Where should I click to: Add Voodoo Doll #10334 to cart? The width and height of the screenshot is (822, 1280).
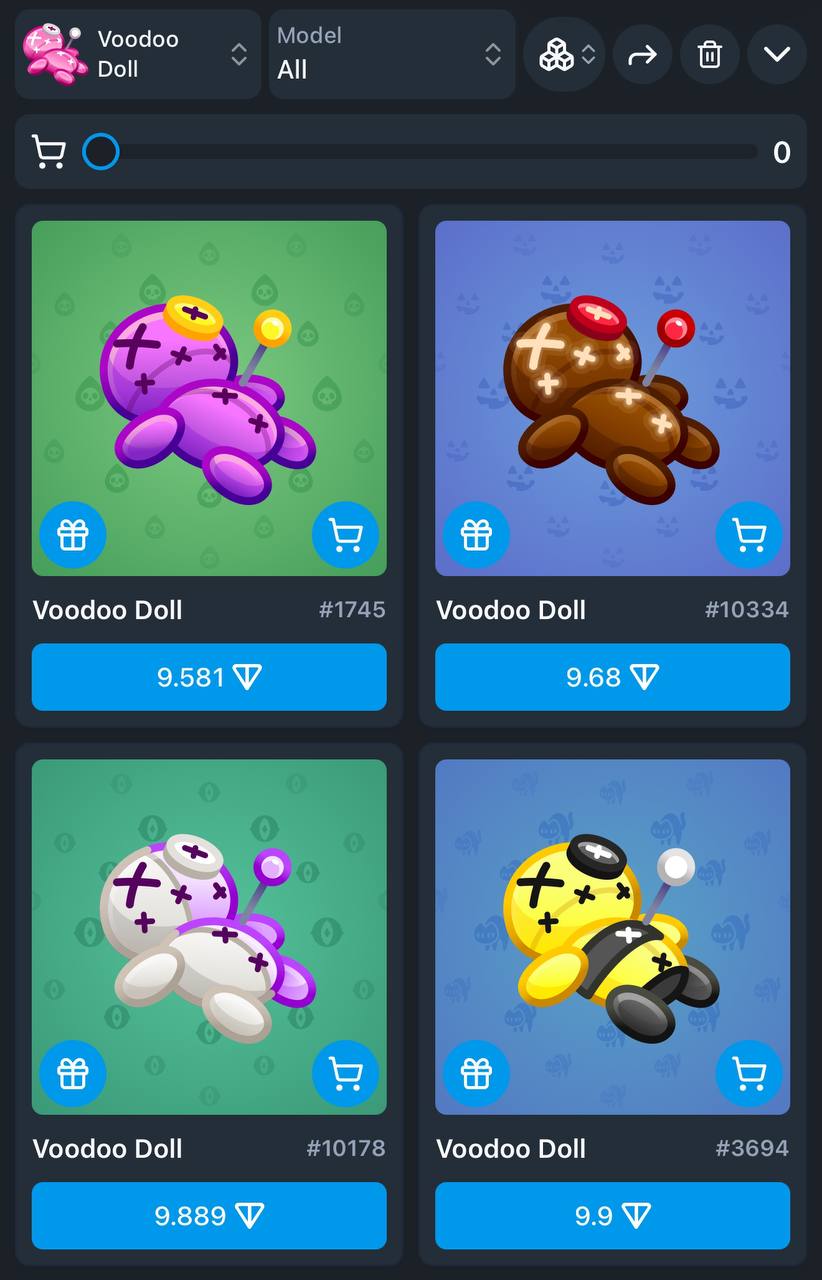point(749,536)
